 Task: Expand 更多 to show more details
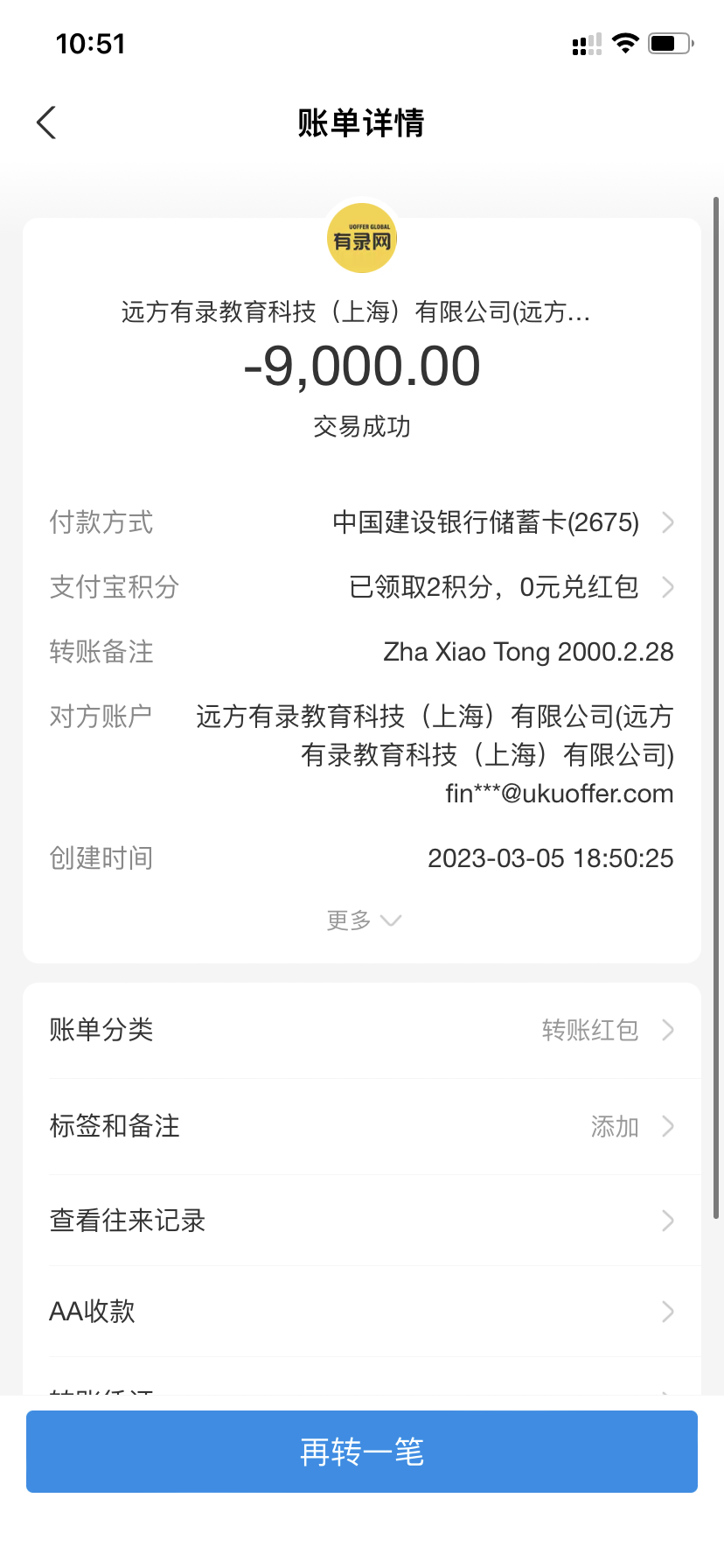click(x=362, y=920)
